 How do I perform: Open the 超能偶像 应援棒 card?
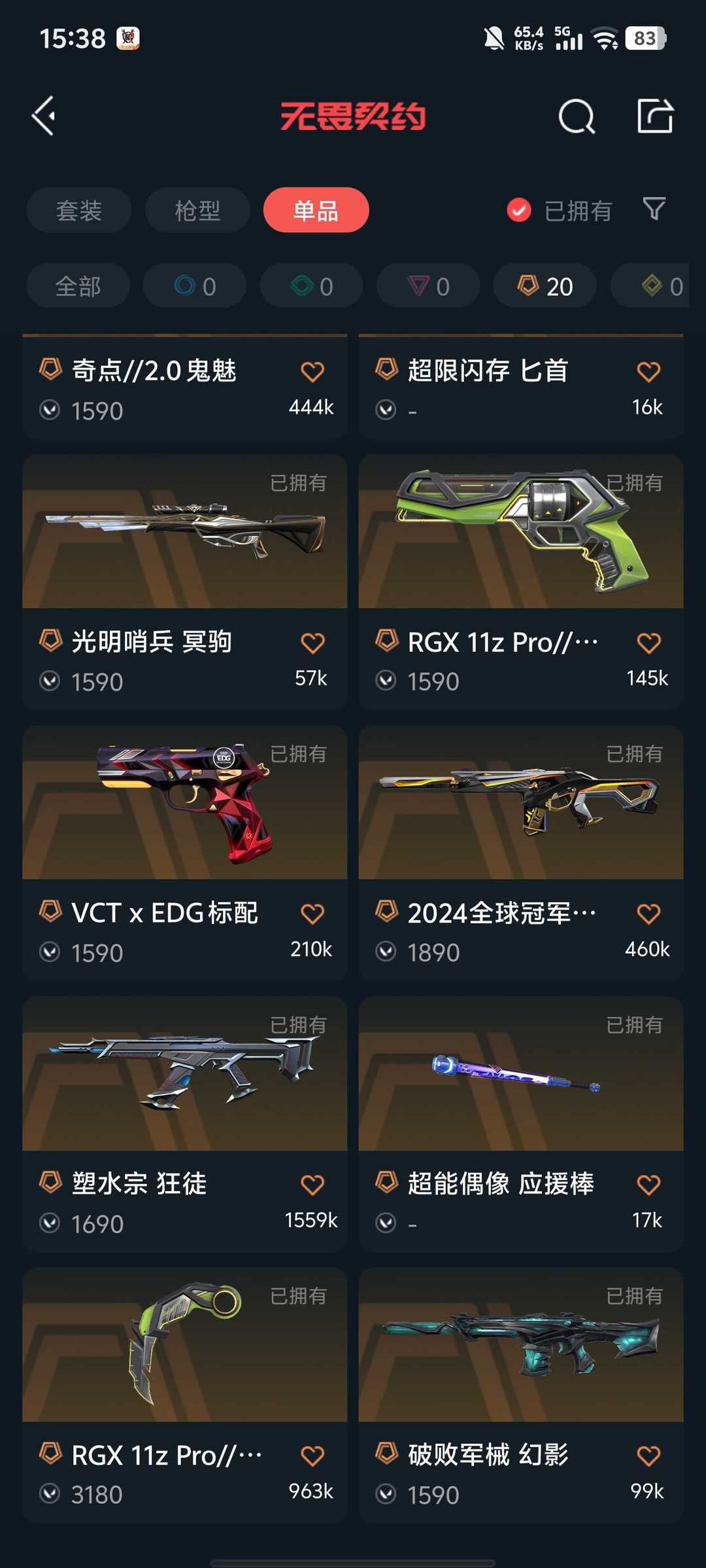pyautogui.click(x=521, y=1124)
